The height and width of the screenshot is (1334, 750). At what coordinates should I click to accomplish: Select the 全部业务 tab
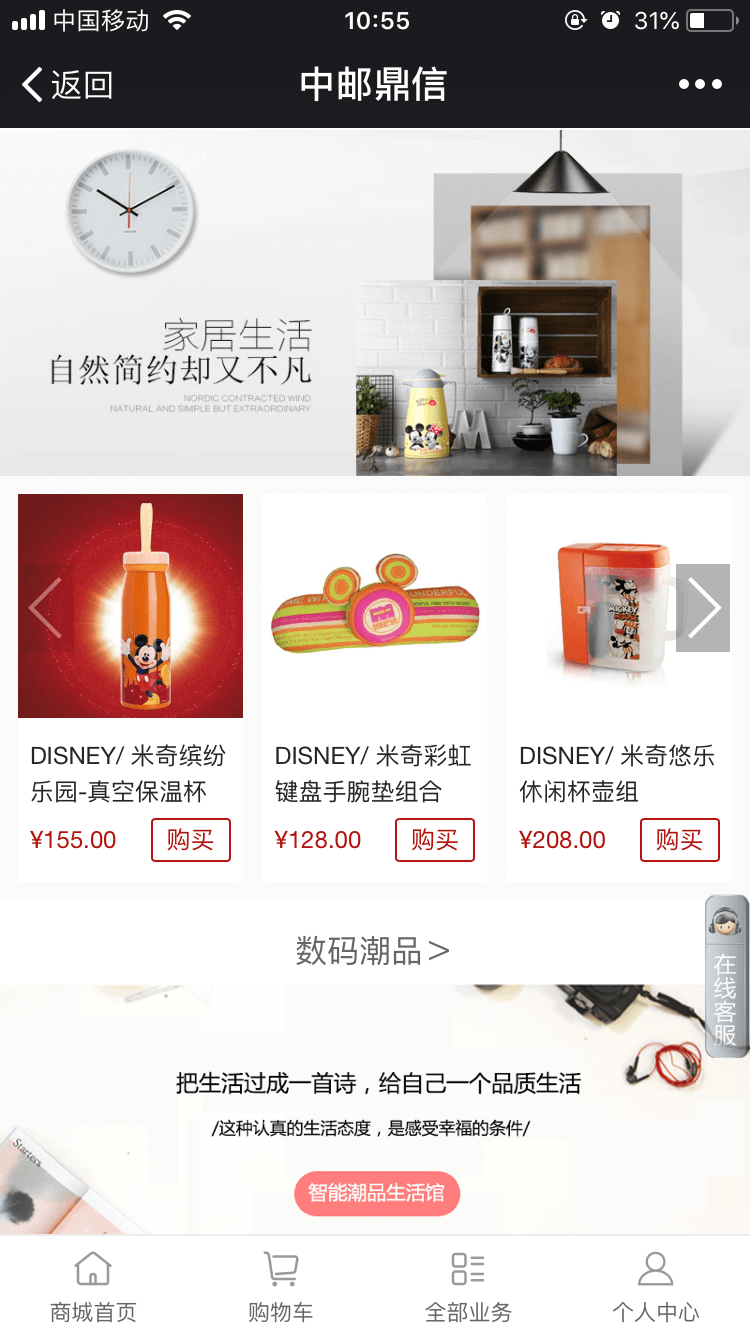468,1286
